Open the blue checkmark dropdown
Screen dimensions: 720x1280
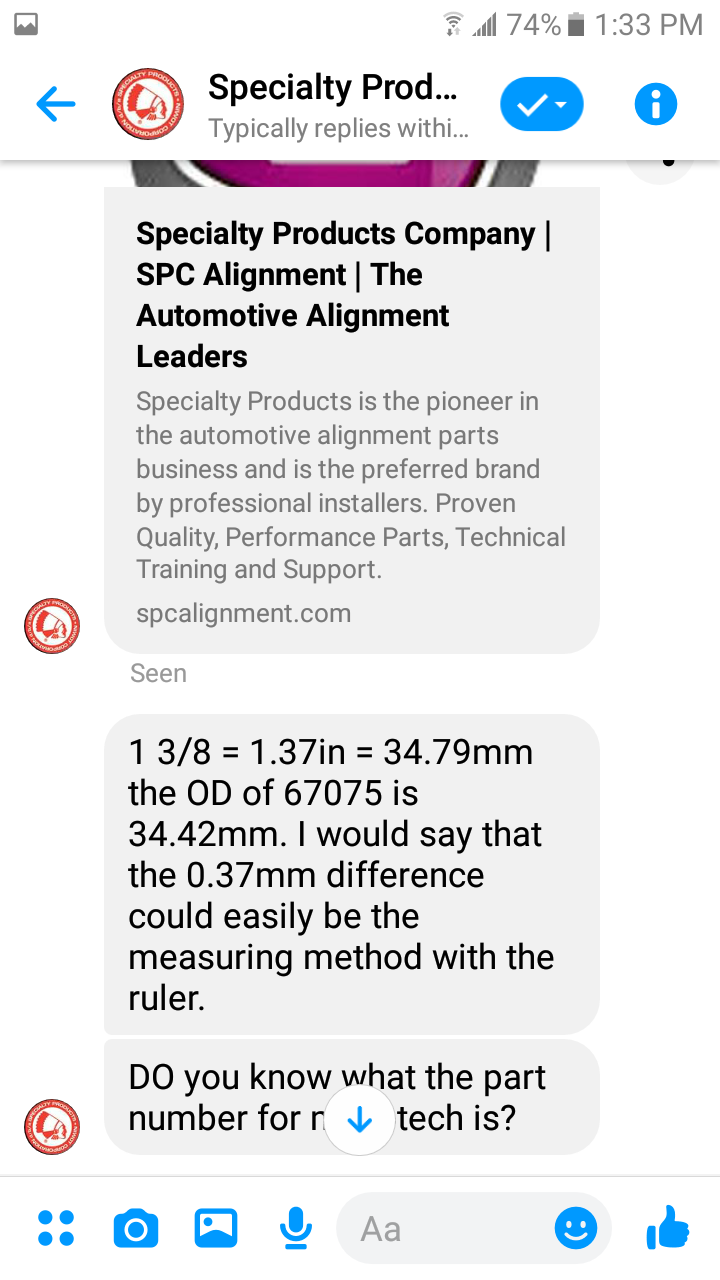click(x=542, y=104)
